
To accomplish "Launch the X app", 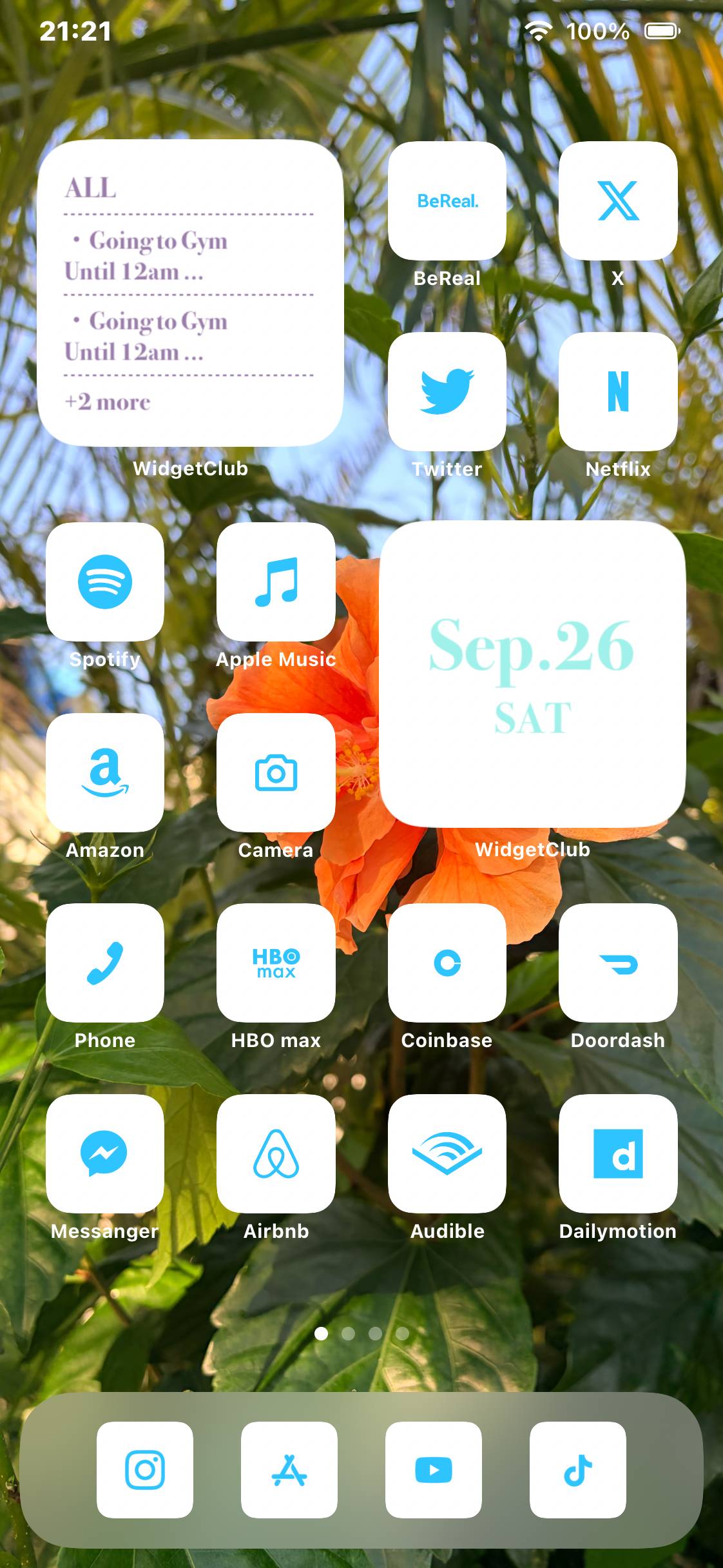I will coord(618,201).
